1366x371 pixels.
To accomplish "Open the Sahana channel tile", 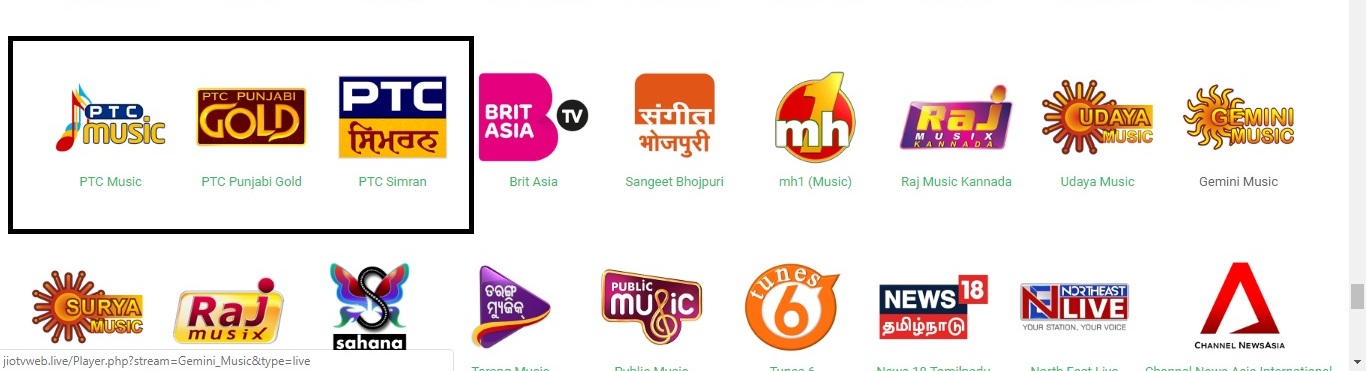I will tap(370, 307).
